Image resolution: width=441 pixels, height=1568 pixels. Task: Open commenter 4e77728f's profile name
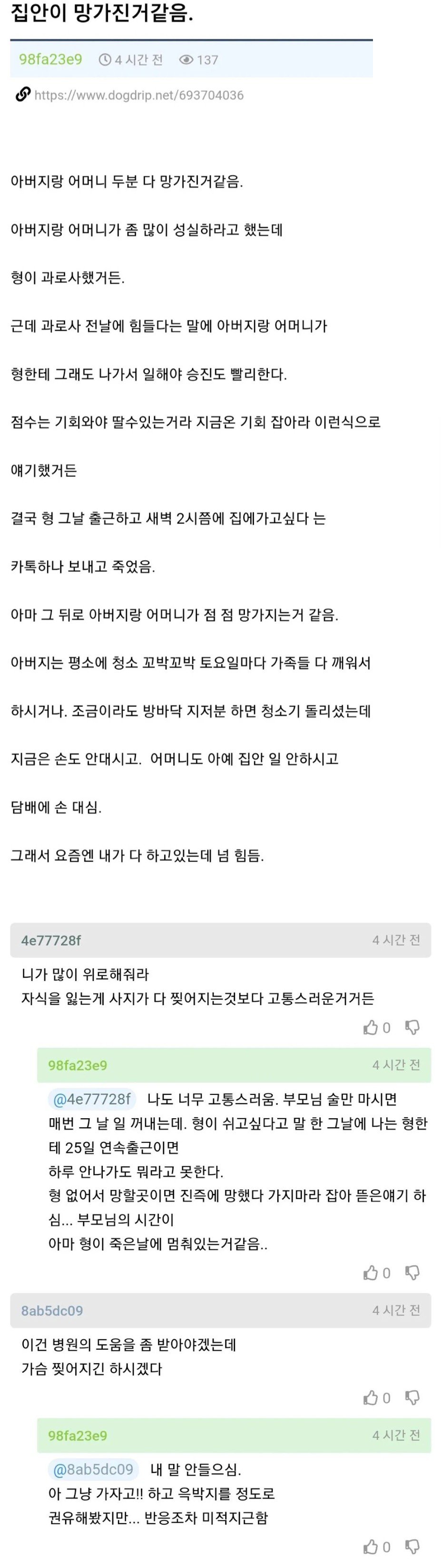51,940
